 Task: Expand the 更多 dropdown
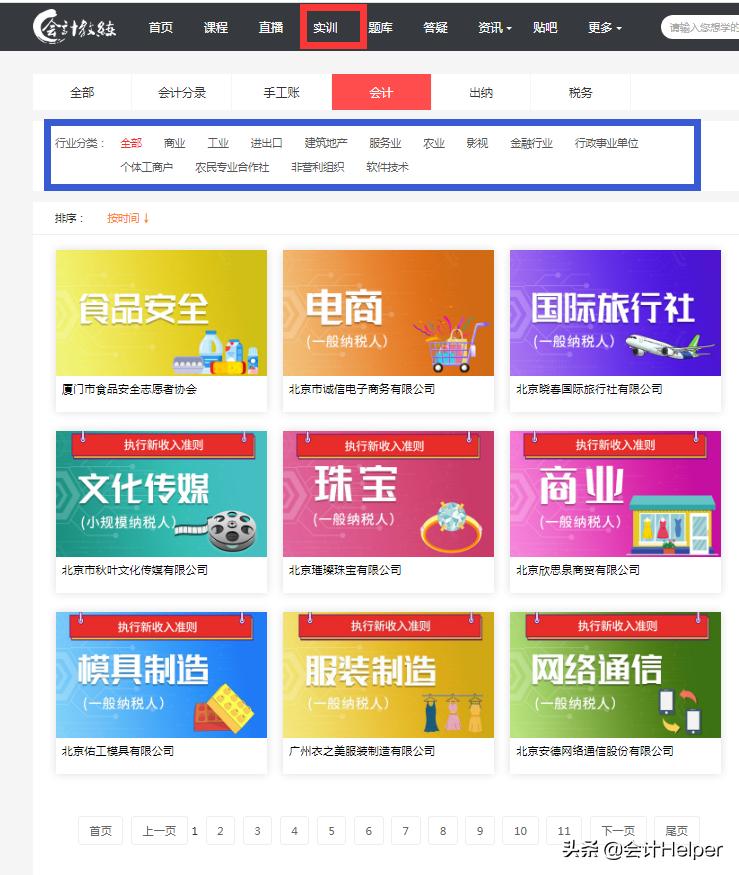[601, 27]
